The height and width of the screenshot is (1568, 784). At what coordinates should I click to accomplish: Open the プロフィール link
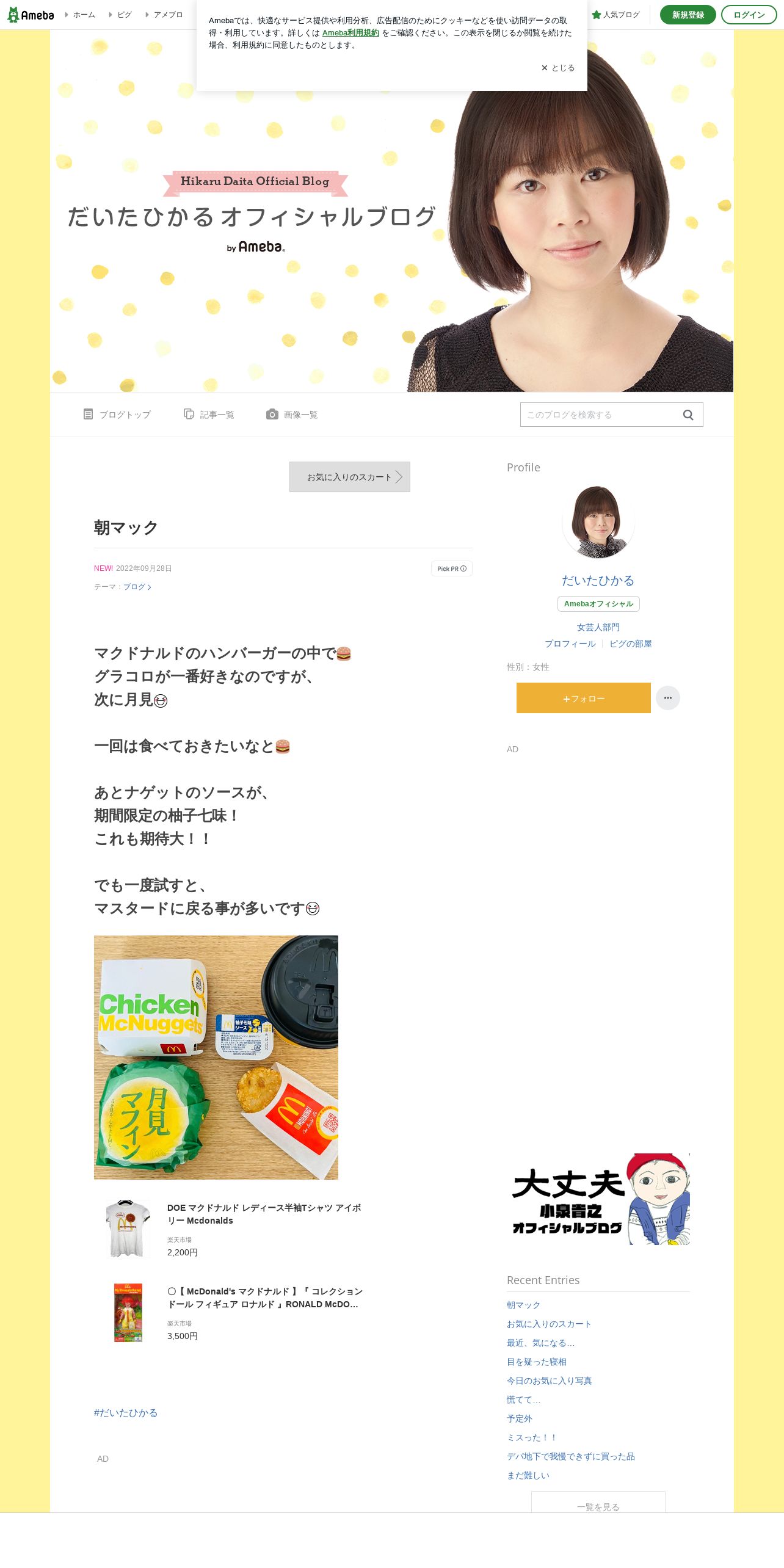click(x=570, y=644)
